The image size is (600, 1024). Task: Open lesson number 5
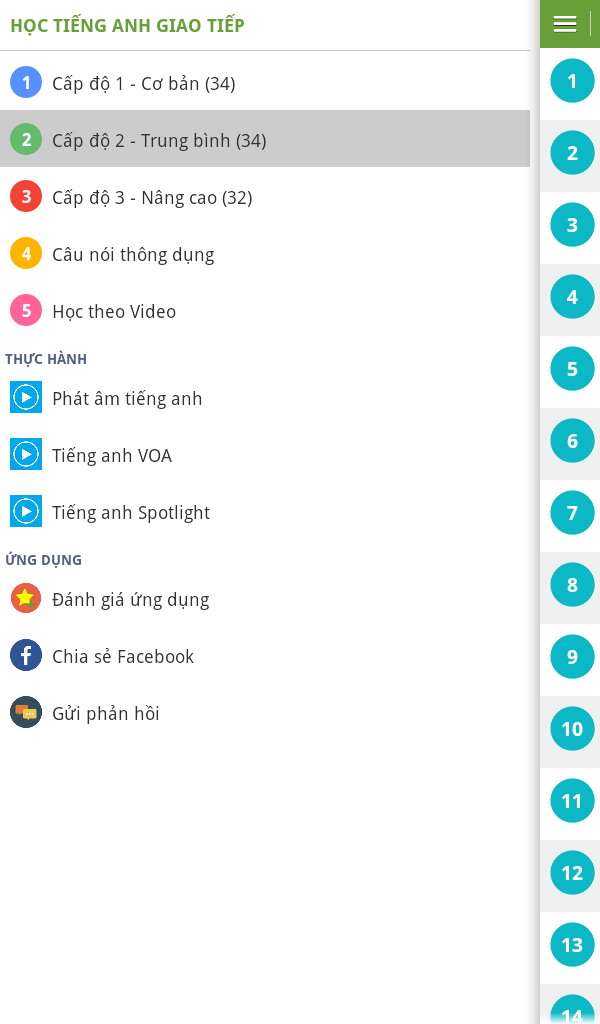[572, 369]
